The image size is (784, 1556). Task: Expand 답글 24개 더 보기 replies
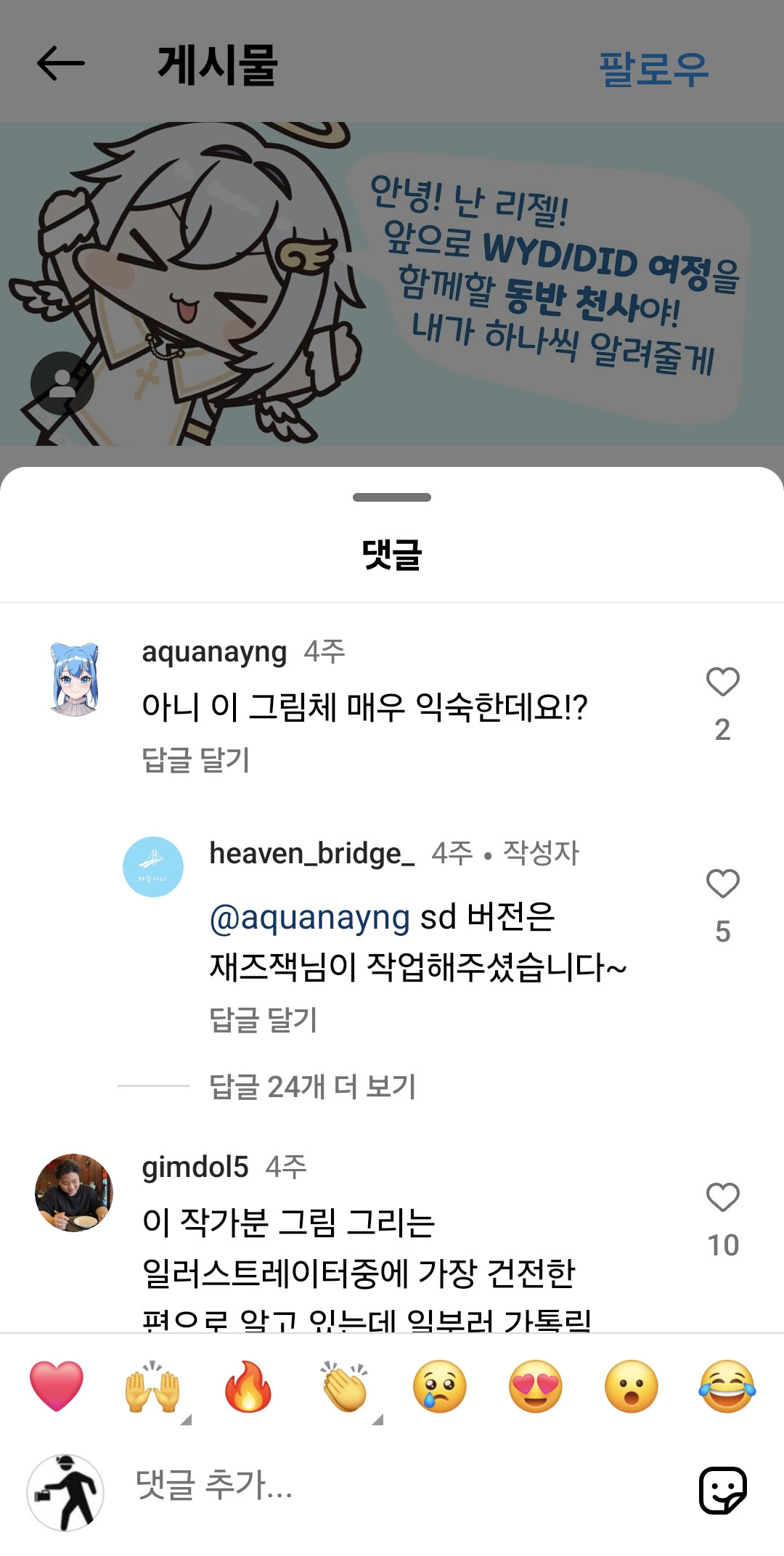(x=312, y=1087)
